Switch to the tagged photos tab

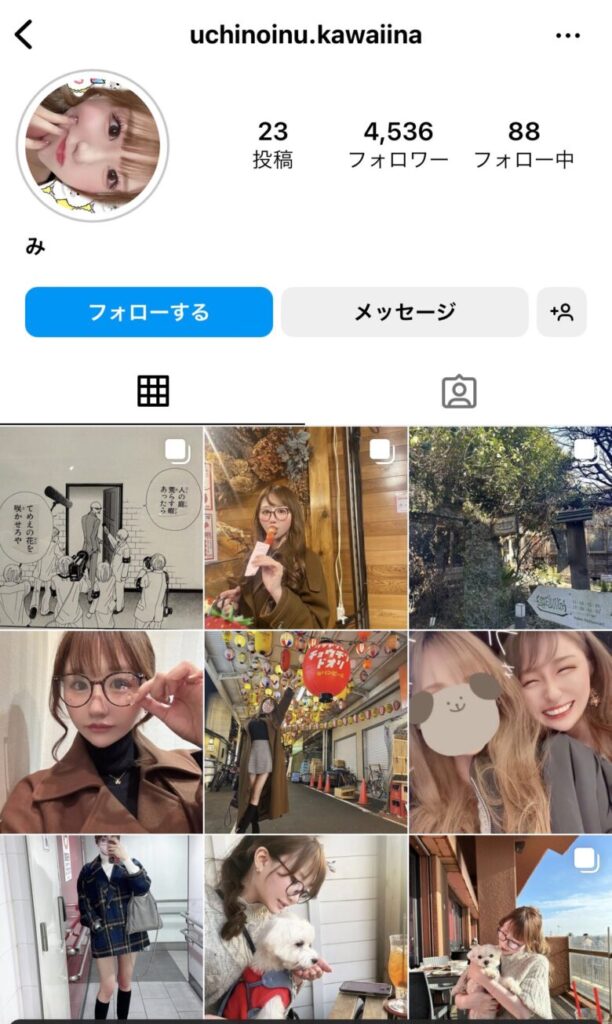tap(459, 391)
